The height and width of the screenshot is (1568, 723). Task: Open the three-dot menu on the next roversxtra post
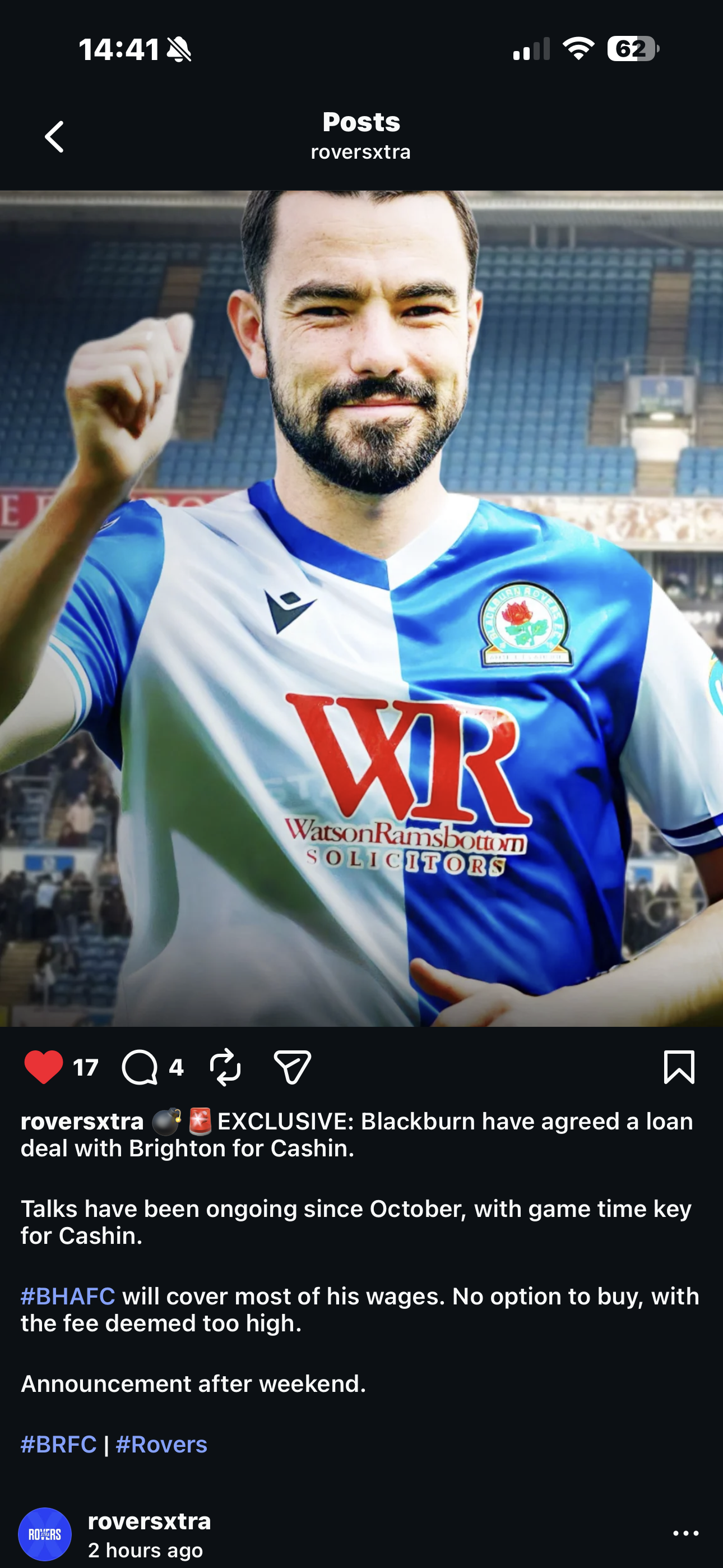tap(685, 1533)
